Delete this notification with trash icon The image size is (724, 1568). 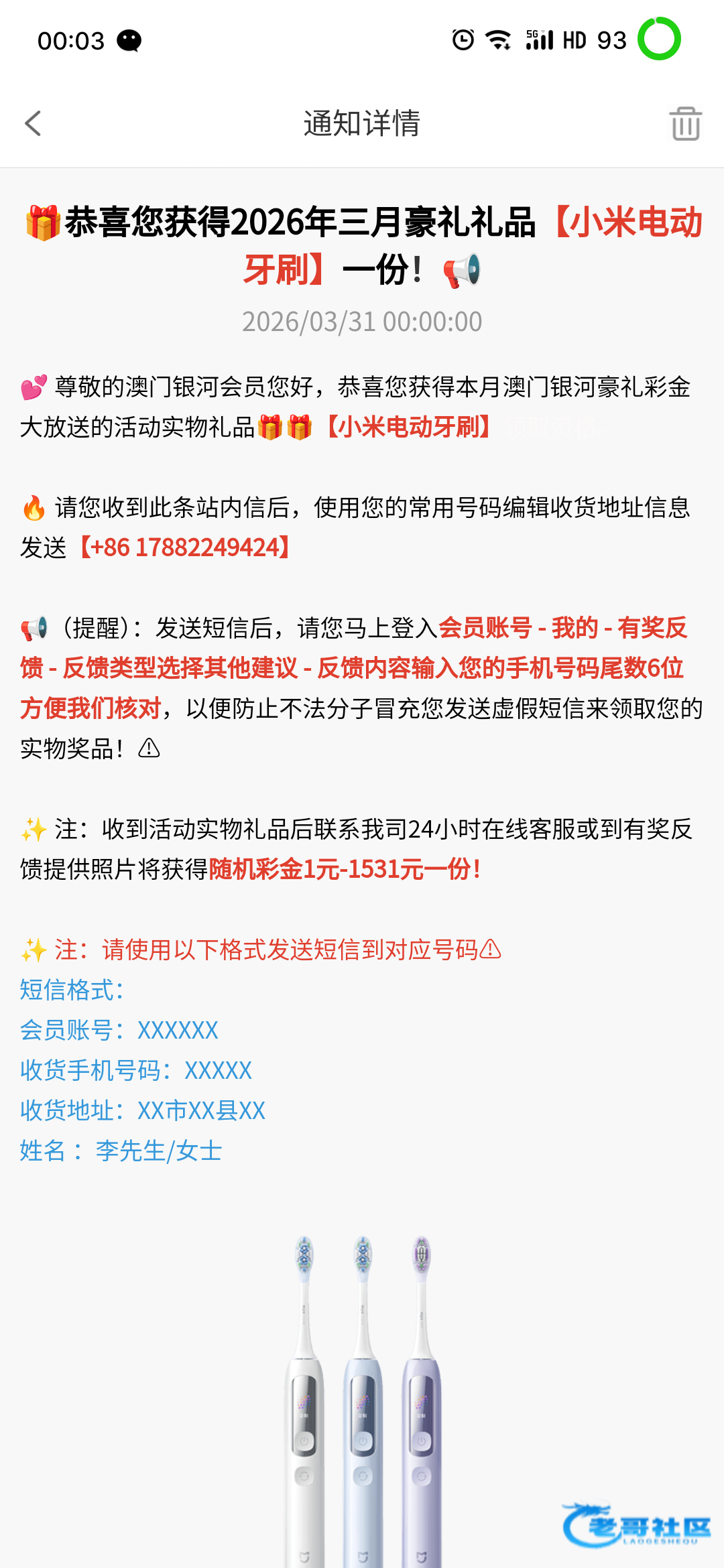[x=684, y=123]
